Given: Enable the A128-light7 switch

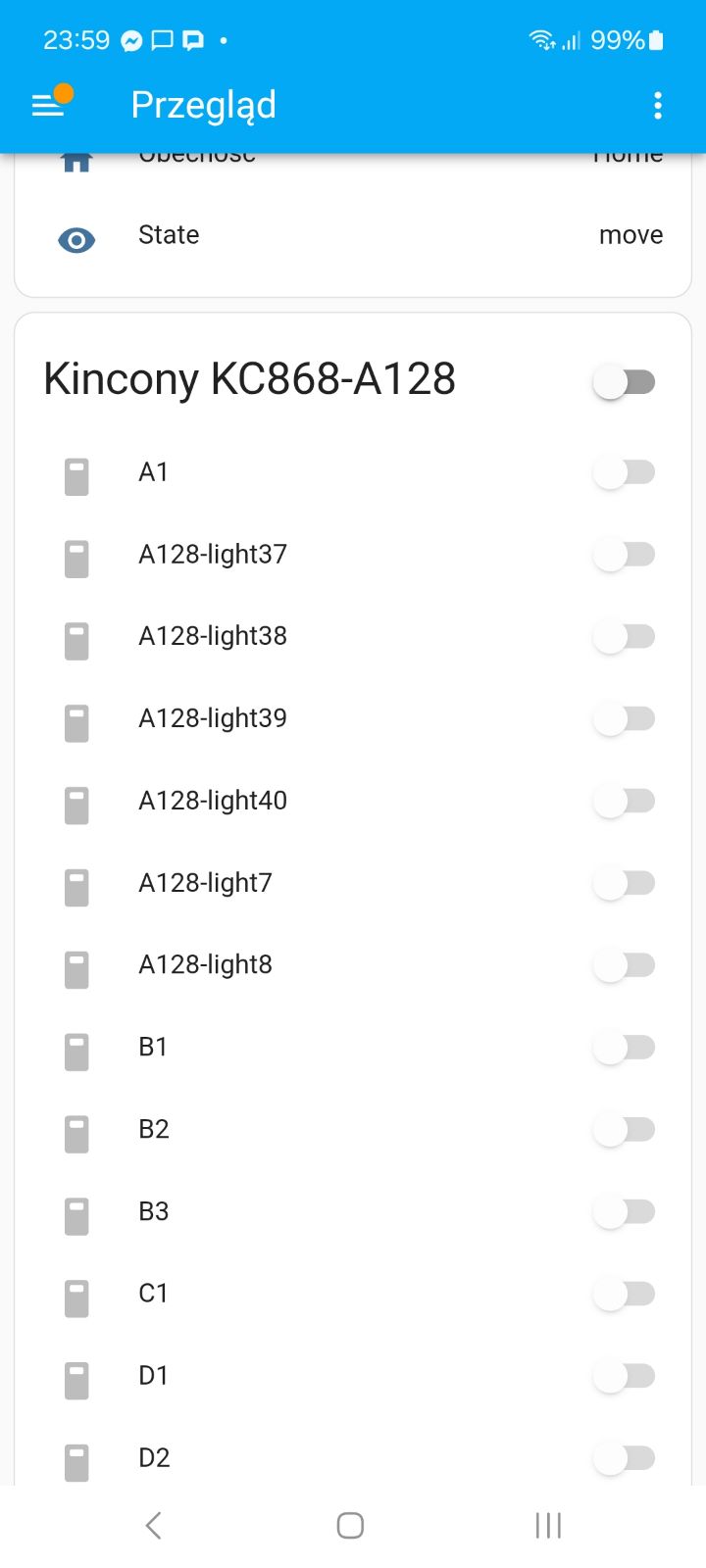Looking at the screenshot, I should tap(624, 883).
